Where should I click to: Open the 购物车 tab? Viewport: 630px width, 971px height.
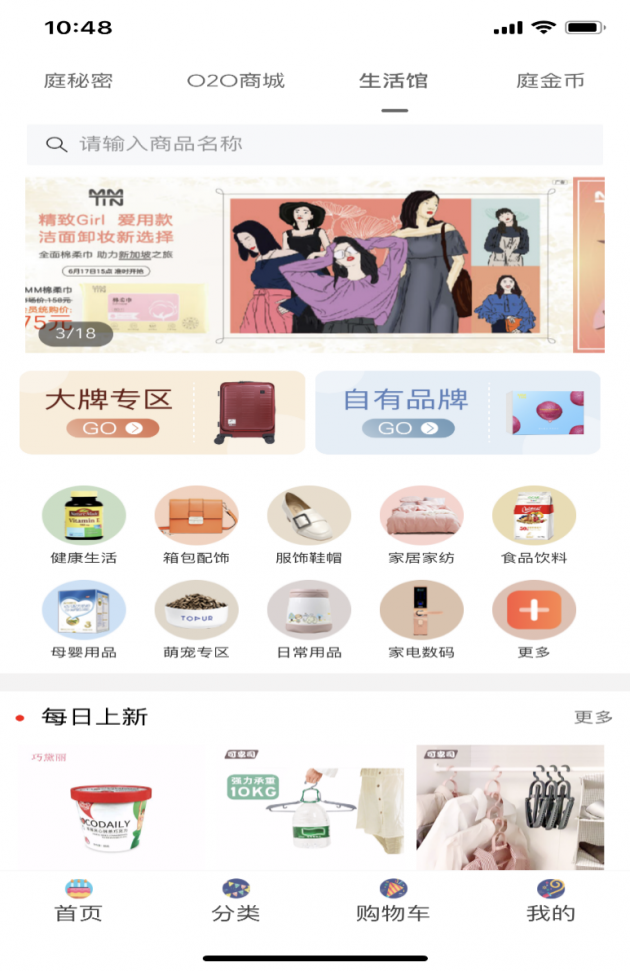(393, 902)
